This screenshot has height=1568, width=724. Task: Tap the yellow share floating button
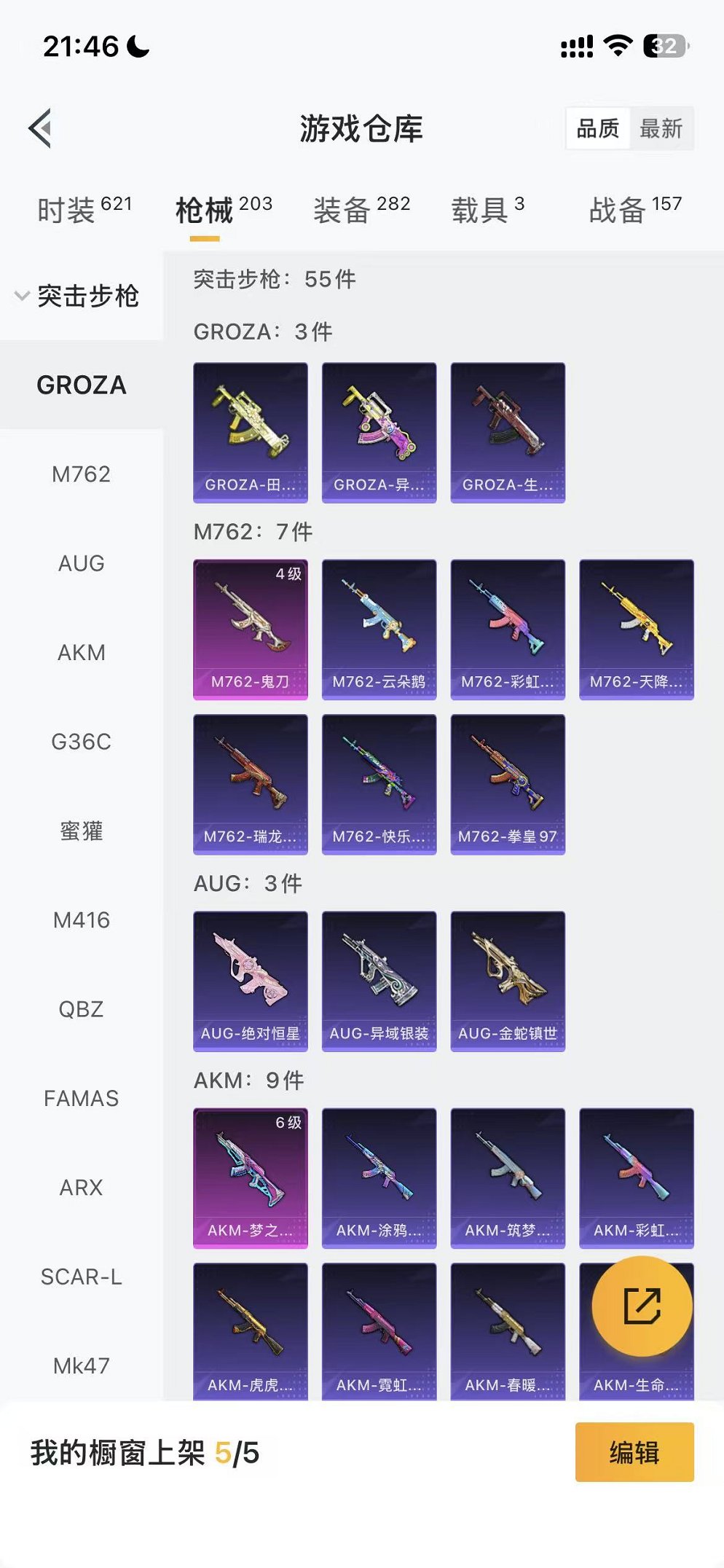click(642, 1306)
